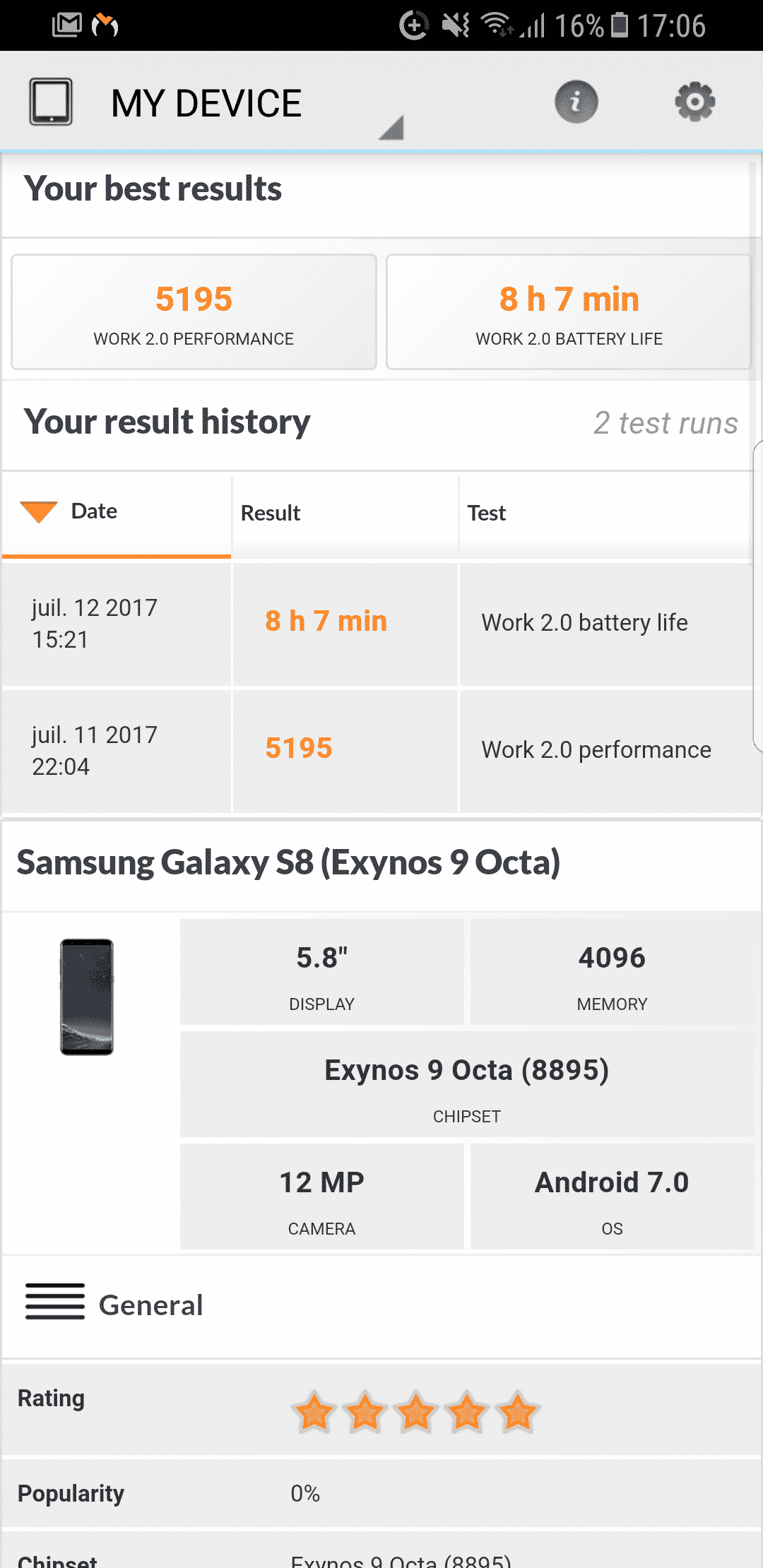Sort result history by Result column
This screenshot has width=763, height=1568.
tap(345, 513)
